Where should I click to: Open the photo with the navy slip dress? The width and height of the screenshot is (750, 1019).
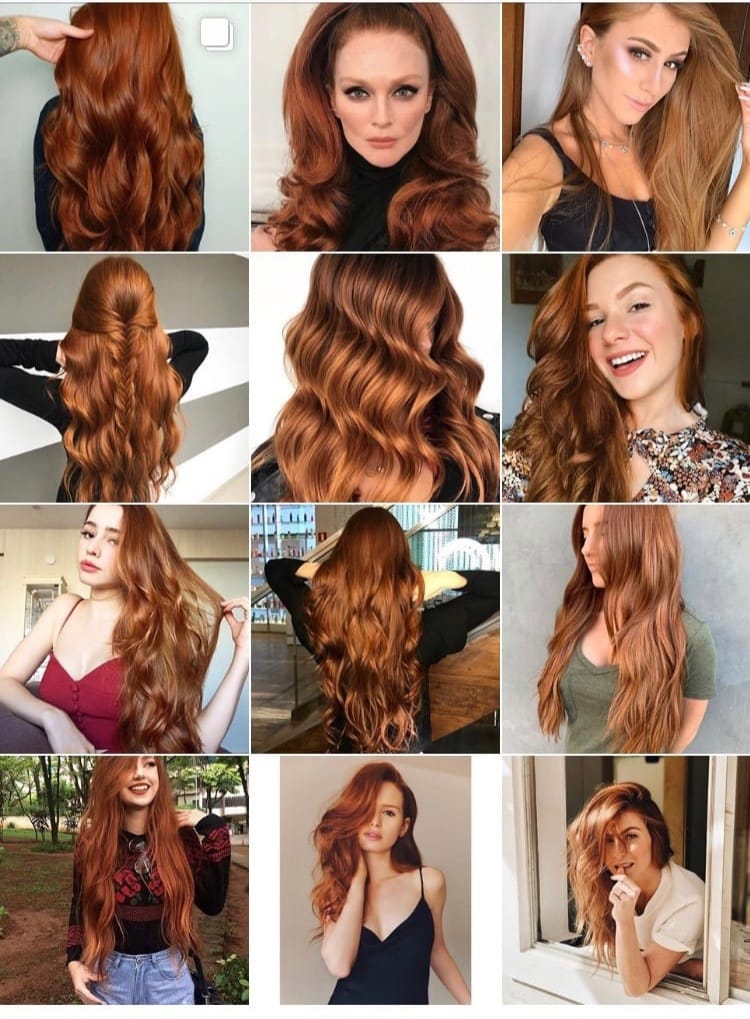(375, 880)
